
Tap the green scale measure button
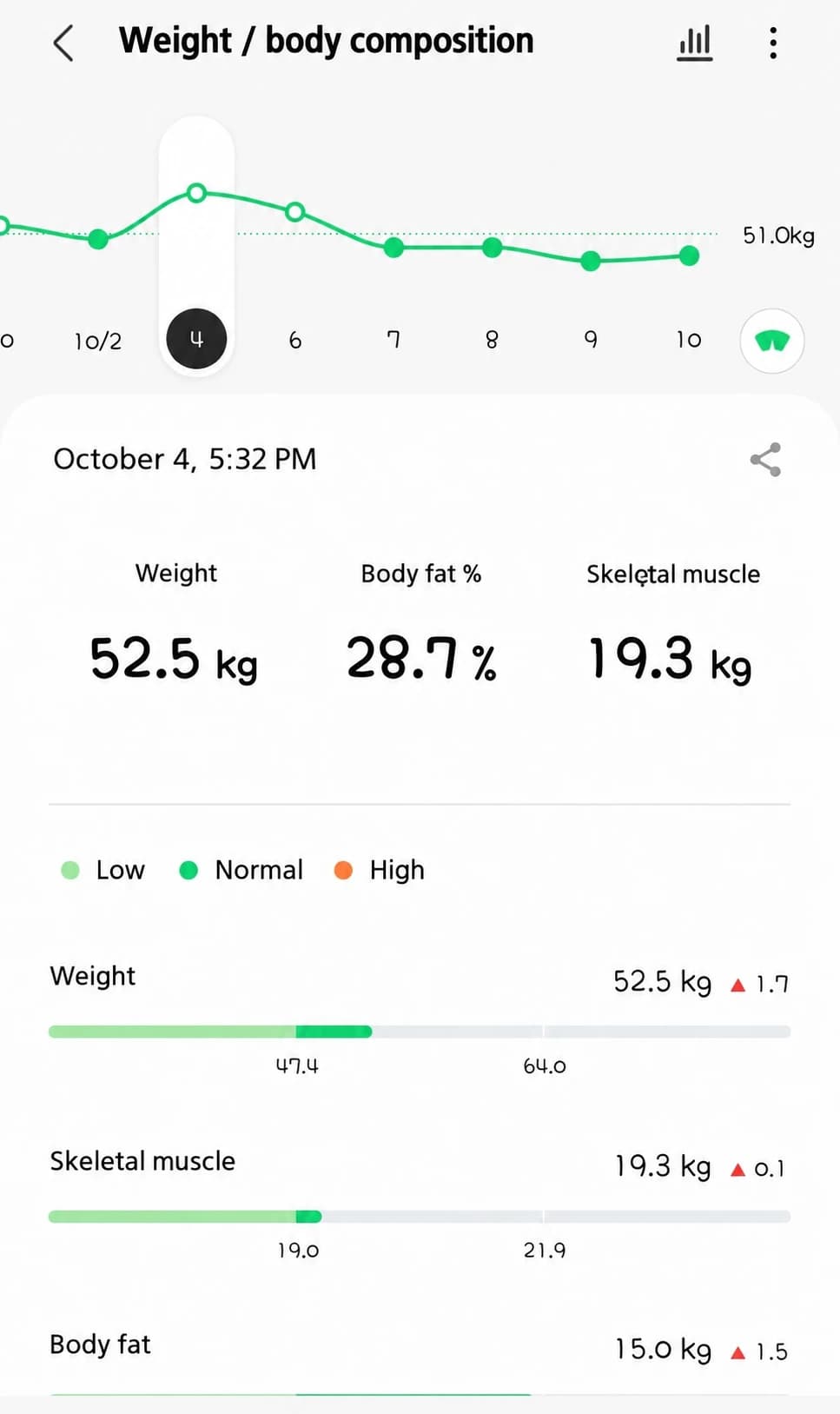pyautogui.click(x=771, y=341)
